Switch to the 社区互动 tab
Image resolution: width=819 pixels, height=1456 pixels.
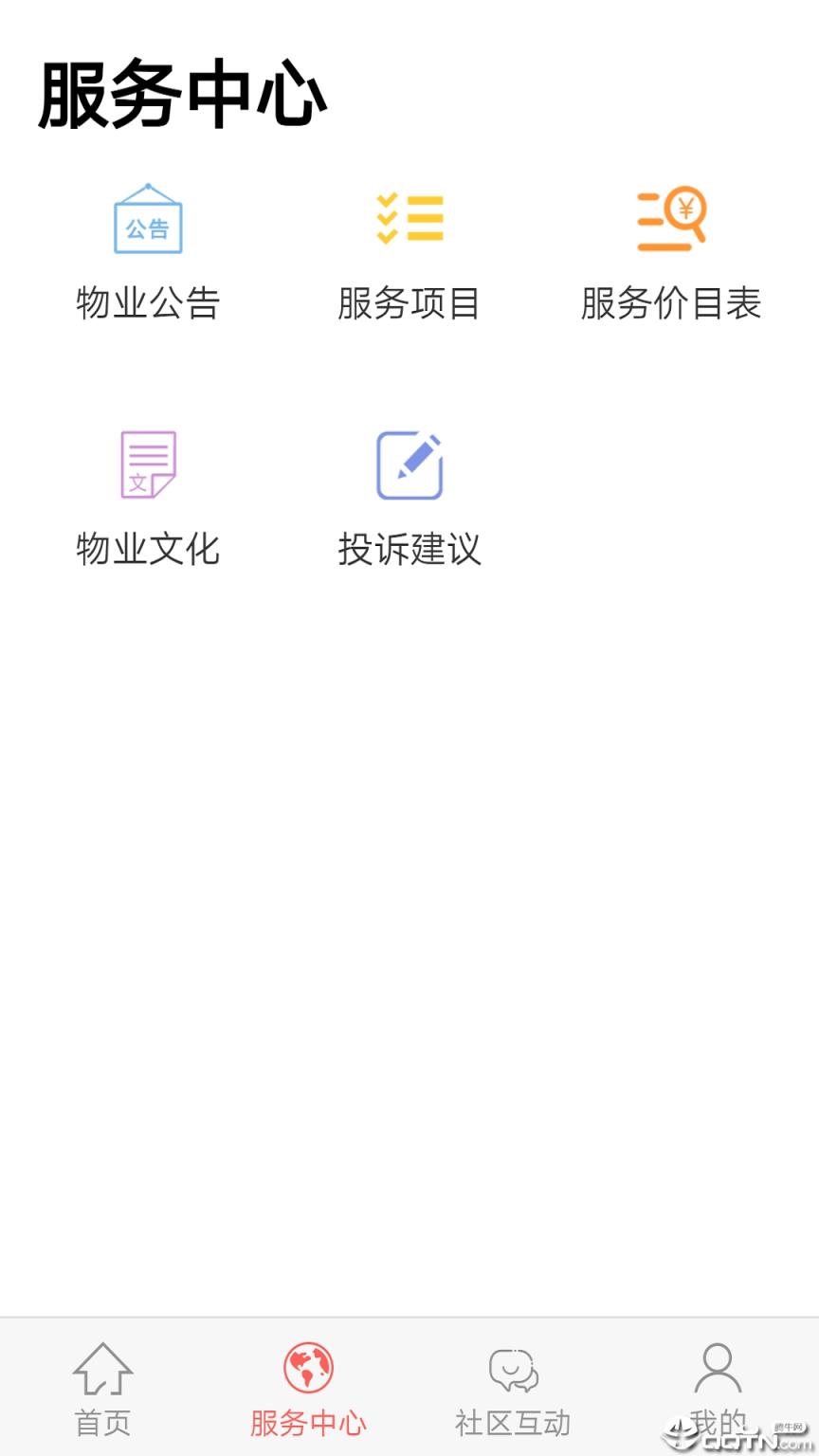[x=512, y=1422]
